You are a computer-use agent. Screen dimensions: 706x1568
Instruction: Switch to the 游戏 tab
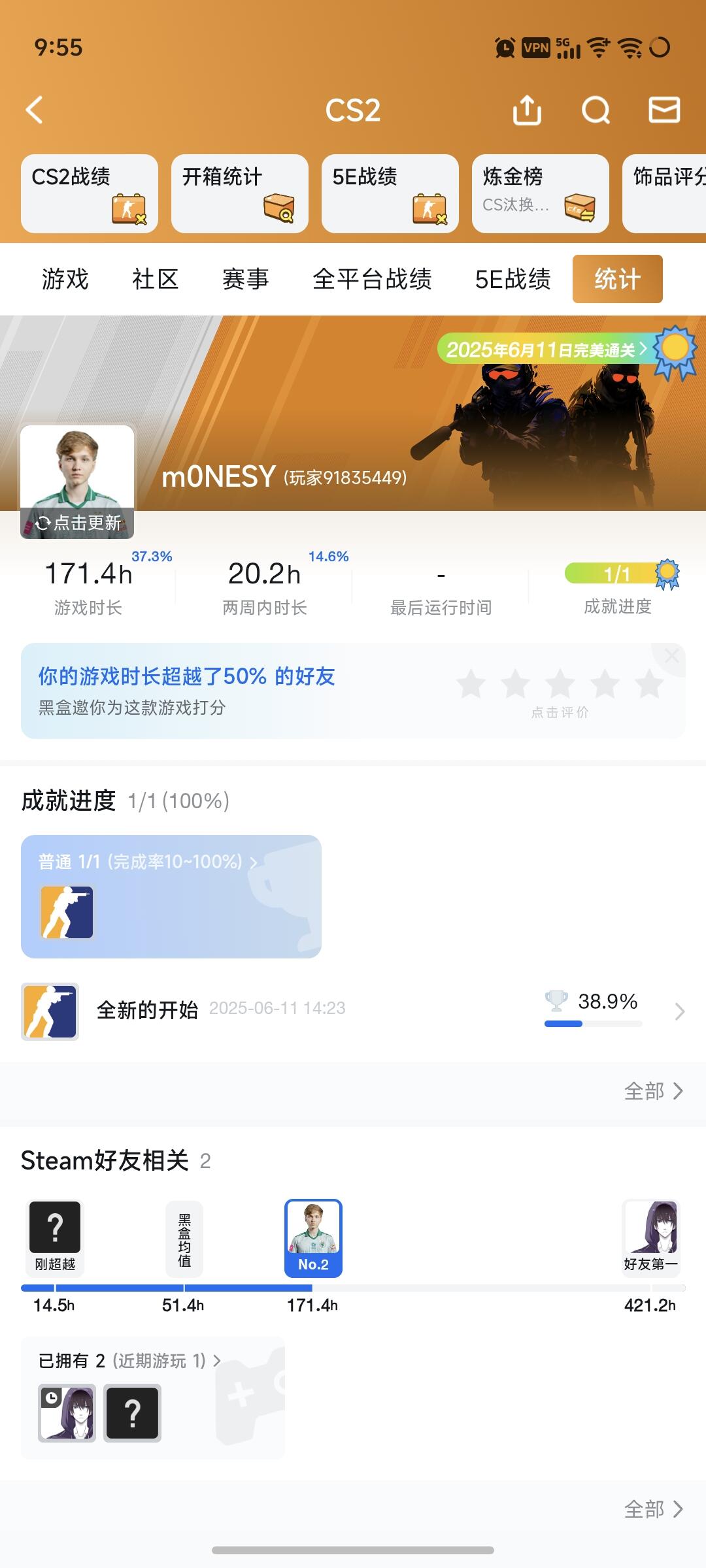[x=65, y=279]
